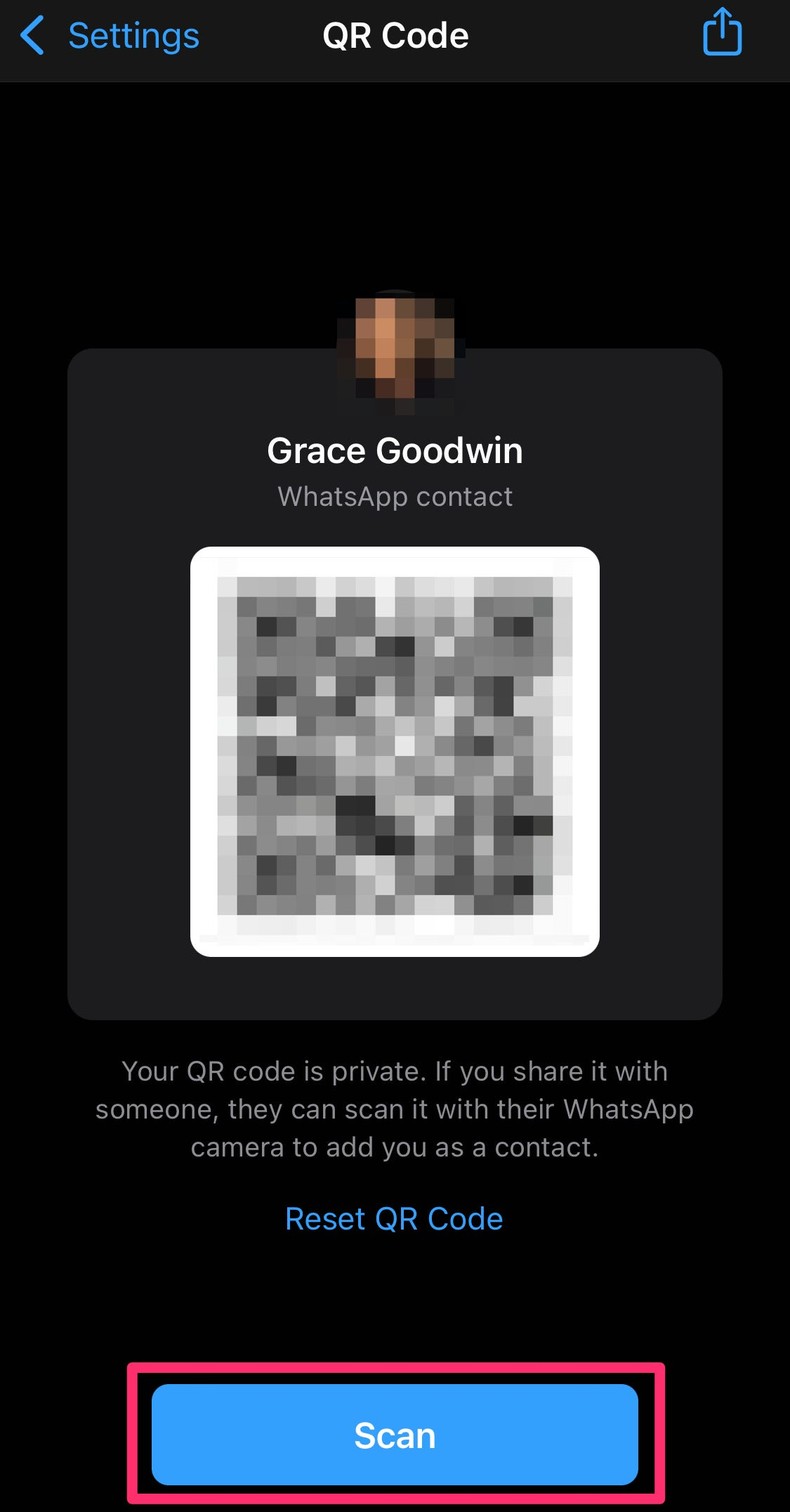Open the QR scanner via the Scan control

(x=394, y=1434)
